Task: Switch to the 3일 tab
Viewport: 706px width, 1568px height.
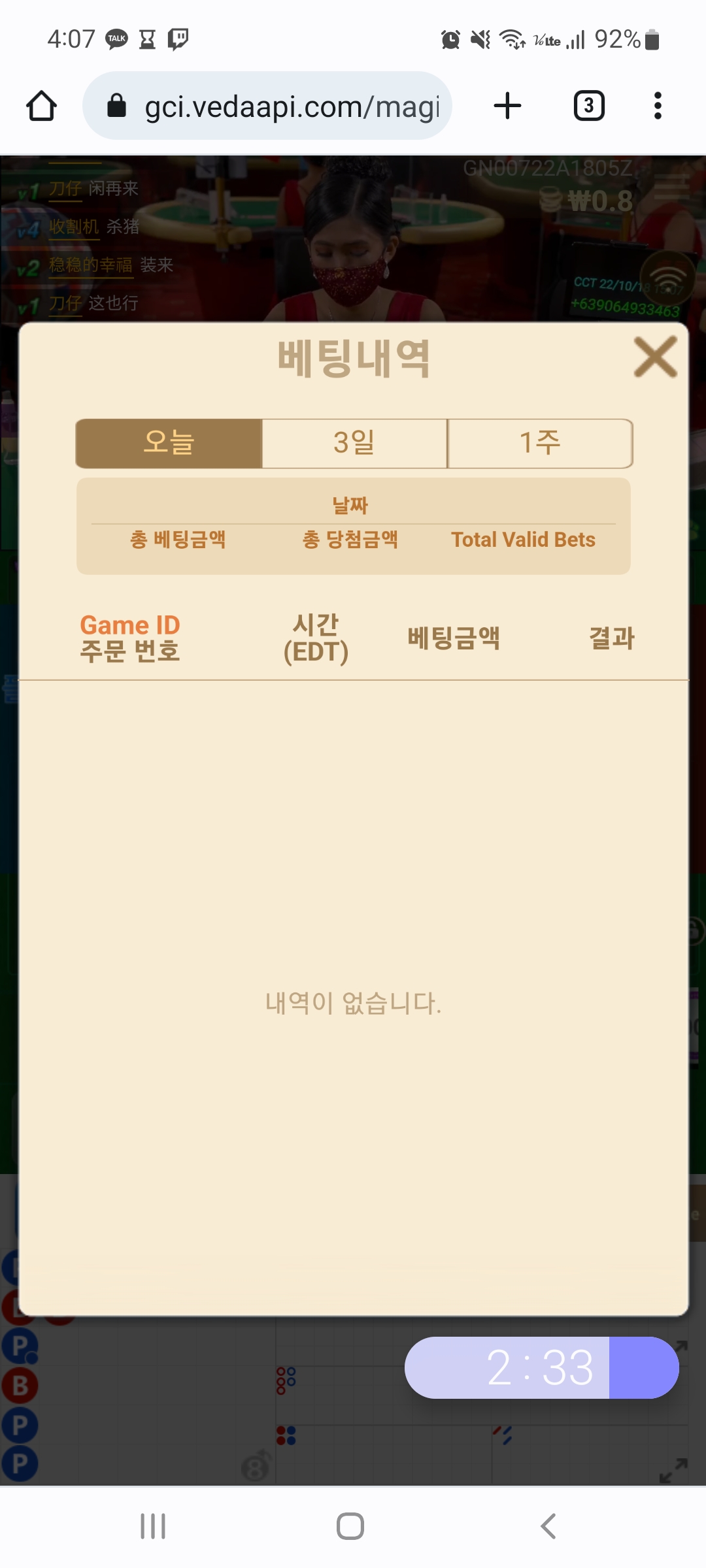Action: click(x=354, y=444)
